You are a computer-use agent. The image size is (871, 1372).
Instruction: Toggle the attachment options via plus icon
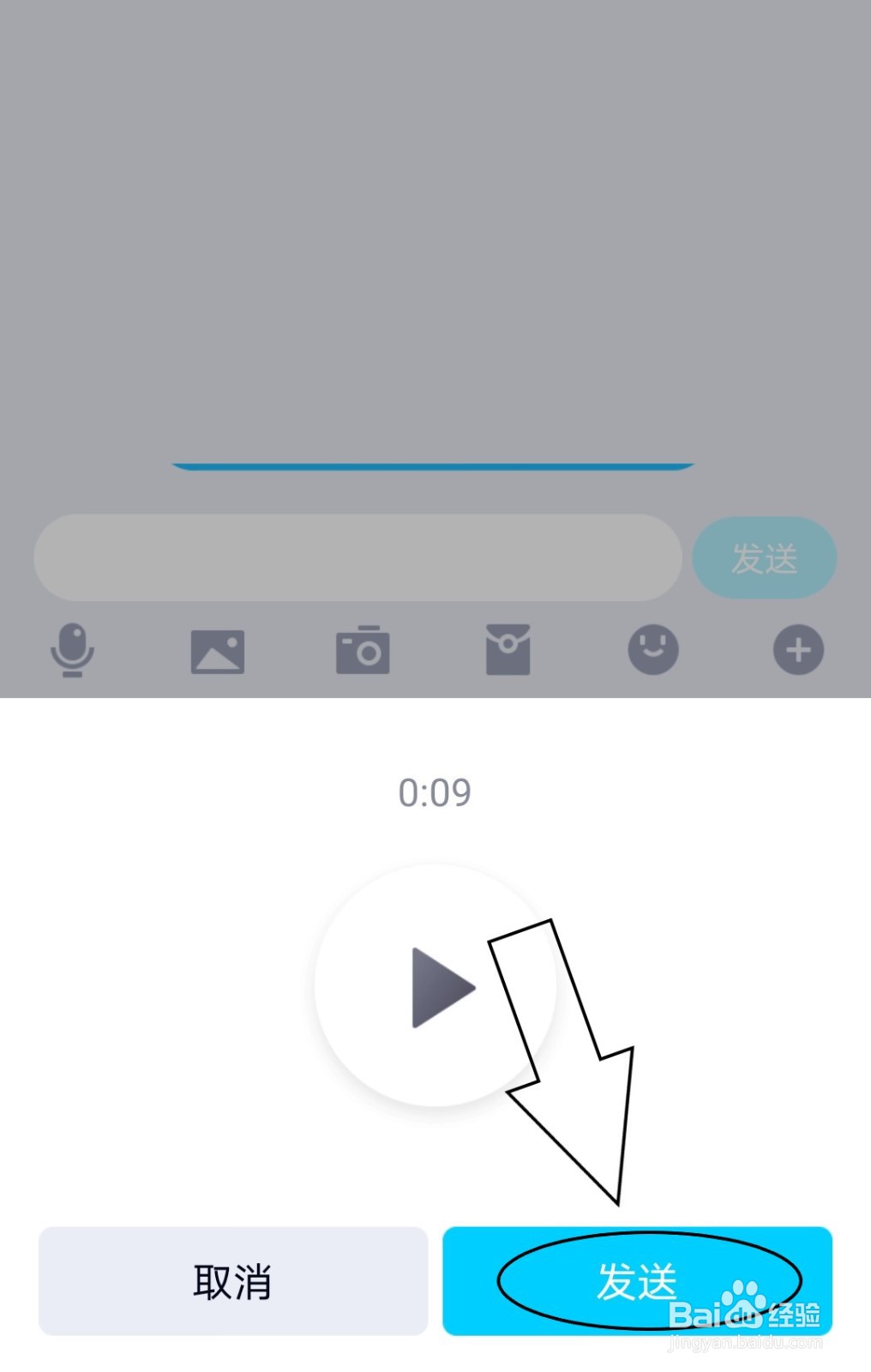click(x=798, y=650)
